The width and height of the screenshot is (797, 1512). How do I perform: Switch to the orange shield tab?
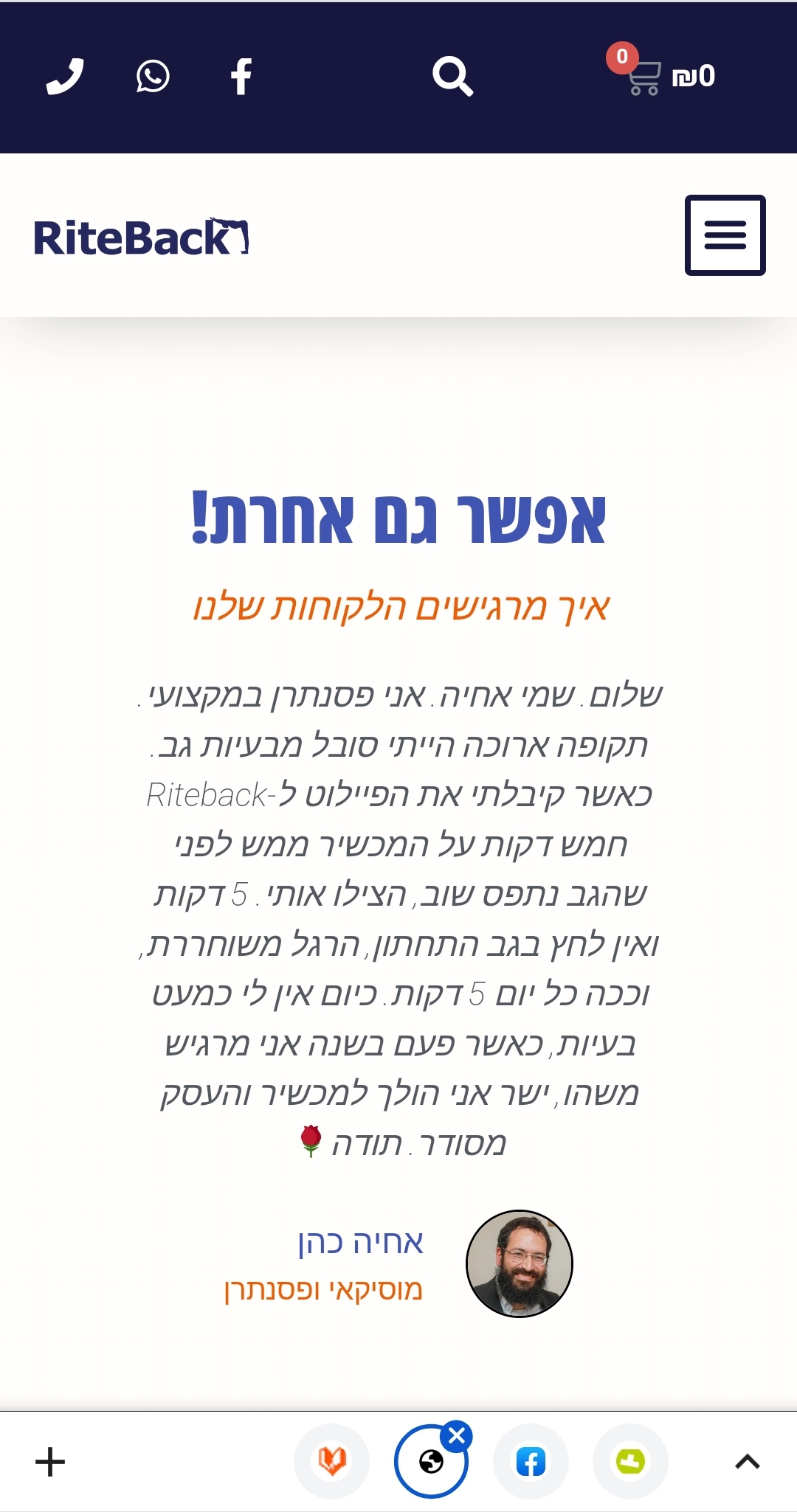332,1461
